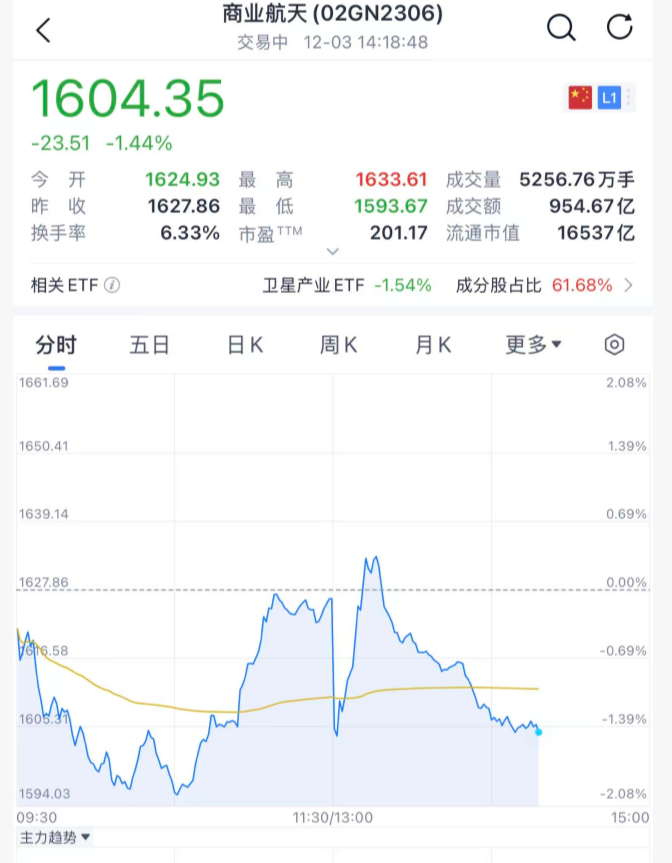Open the search magnifier icon
672x863 pixels.
point(561,28)
